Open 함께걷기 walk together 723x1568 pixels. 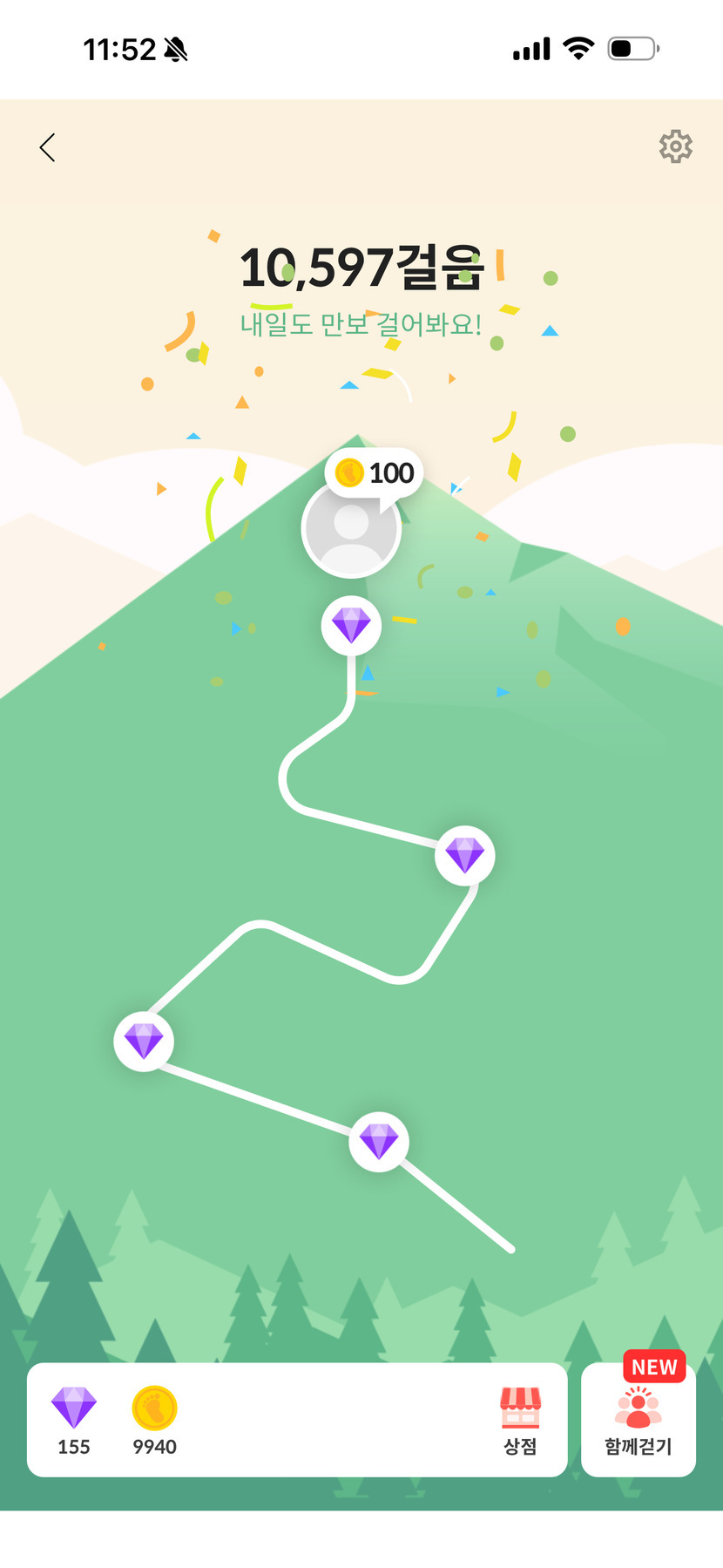coord(639,1419)
